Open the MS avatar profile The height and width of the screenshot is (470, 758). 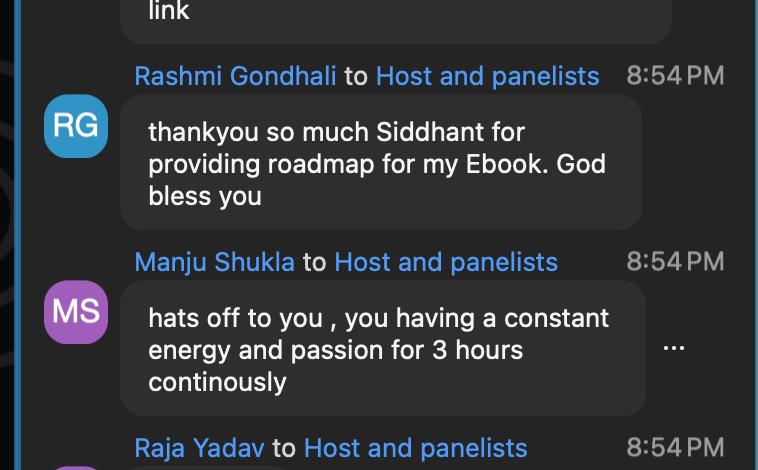pyautogui.click(x=76, y=312)
